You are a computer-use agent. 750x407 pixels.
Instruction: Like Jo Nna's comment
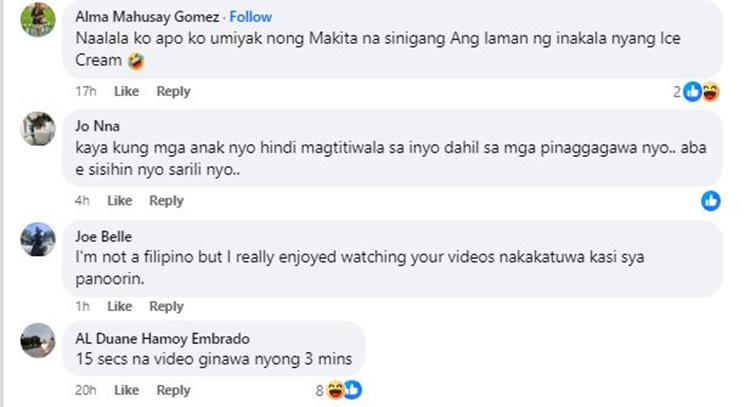[119, 201]
